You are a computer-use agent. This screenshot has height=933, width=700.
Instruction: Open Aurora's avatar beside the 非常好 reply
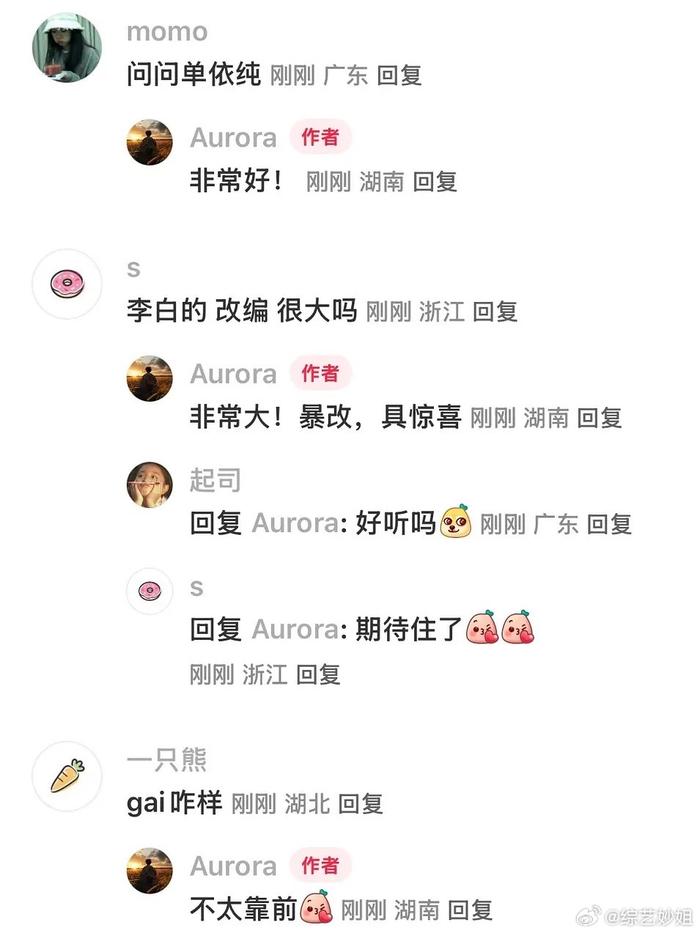pyautogui.click(x=149, y=141)
